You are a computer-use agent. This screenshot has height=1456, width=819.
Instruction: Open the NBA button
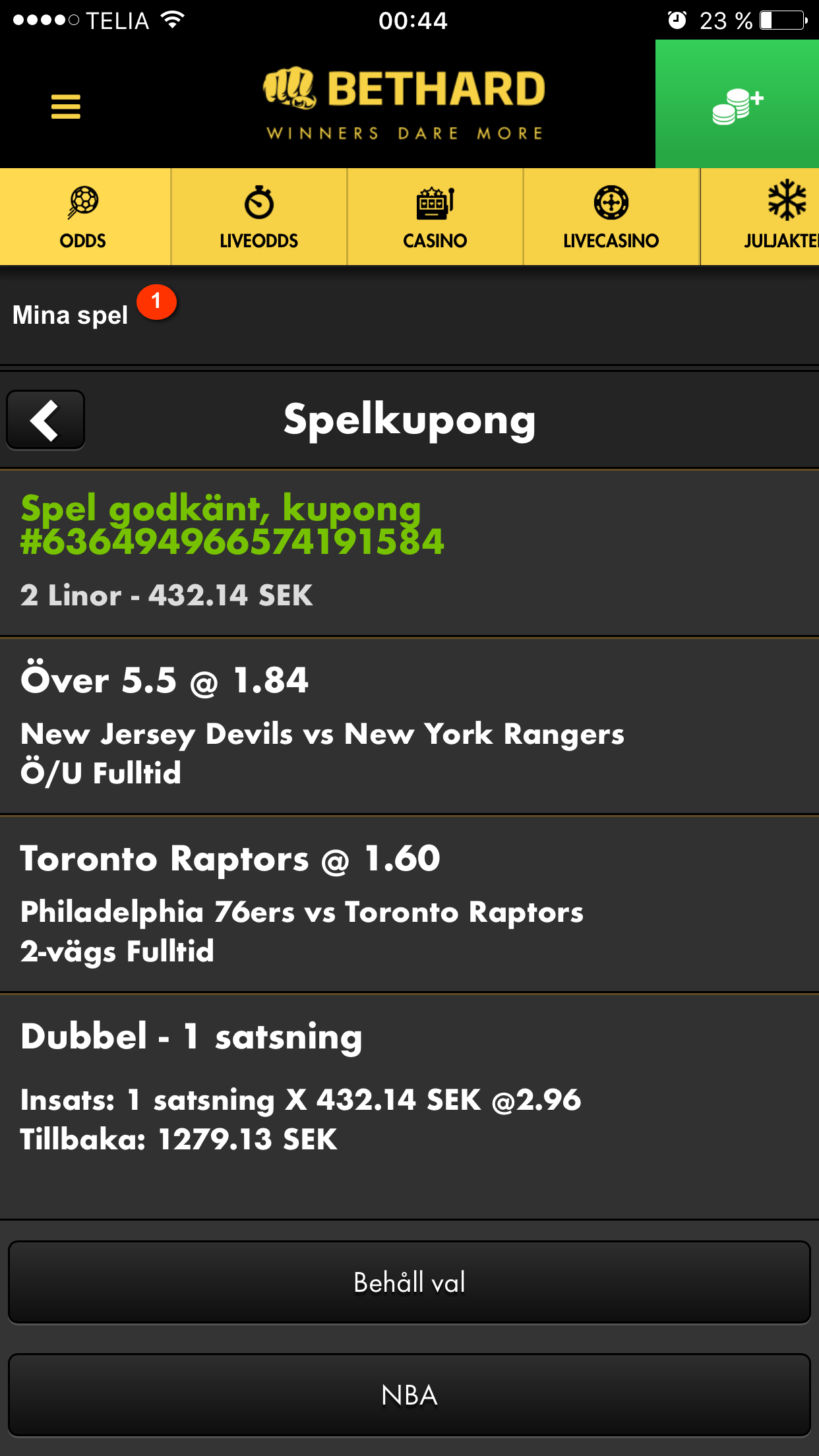(x=409, y=1395)
